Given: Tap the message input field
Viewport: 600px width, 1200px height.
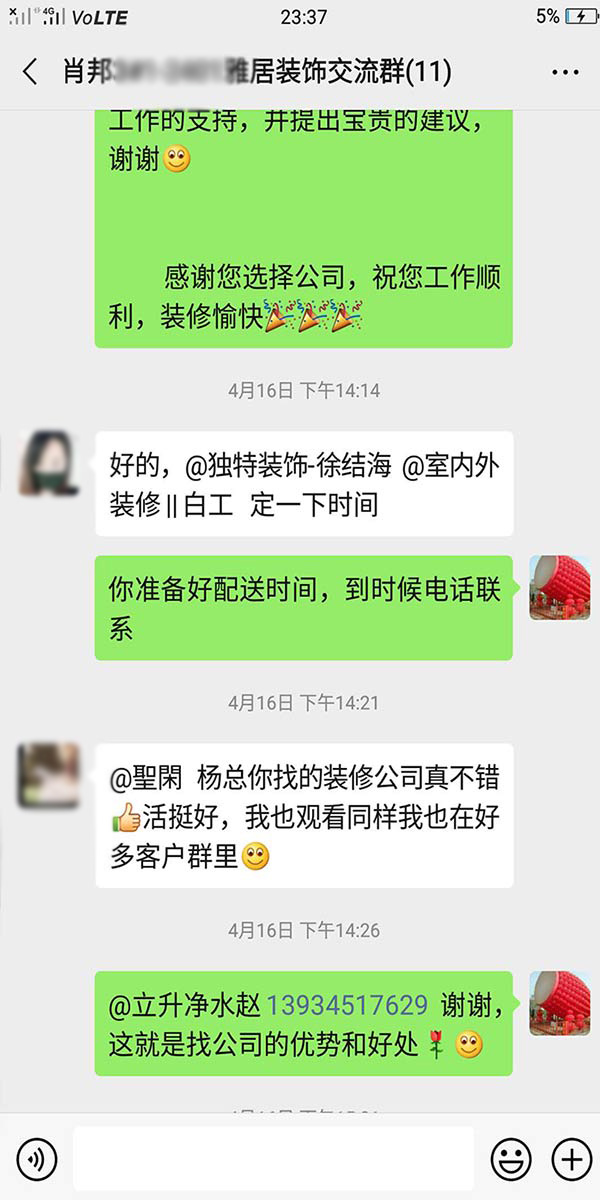Looking at the screenshot, I should pyautogui.click(x=273, y=1159).
